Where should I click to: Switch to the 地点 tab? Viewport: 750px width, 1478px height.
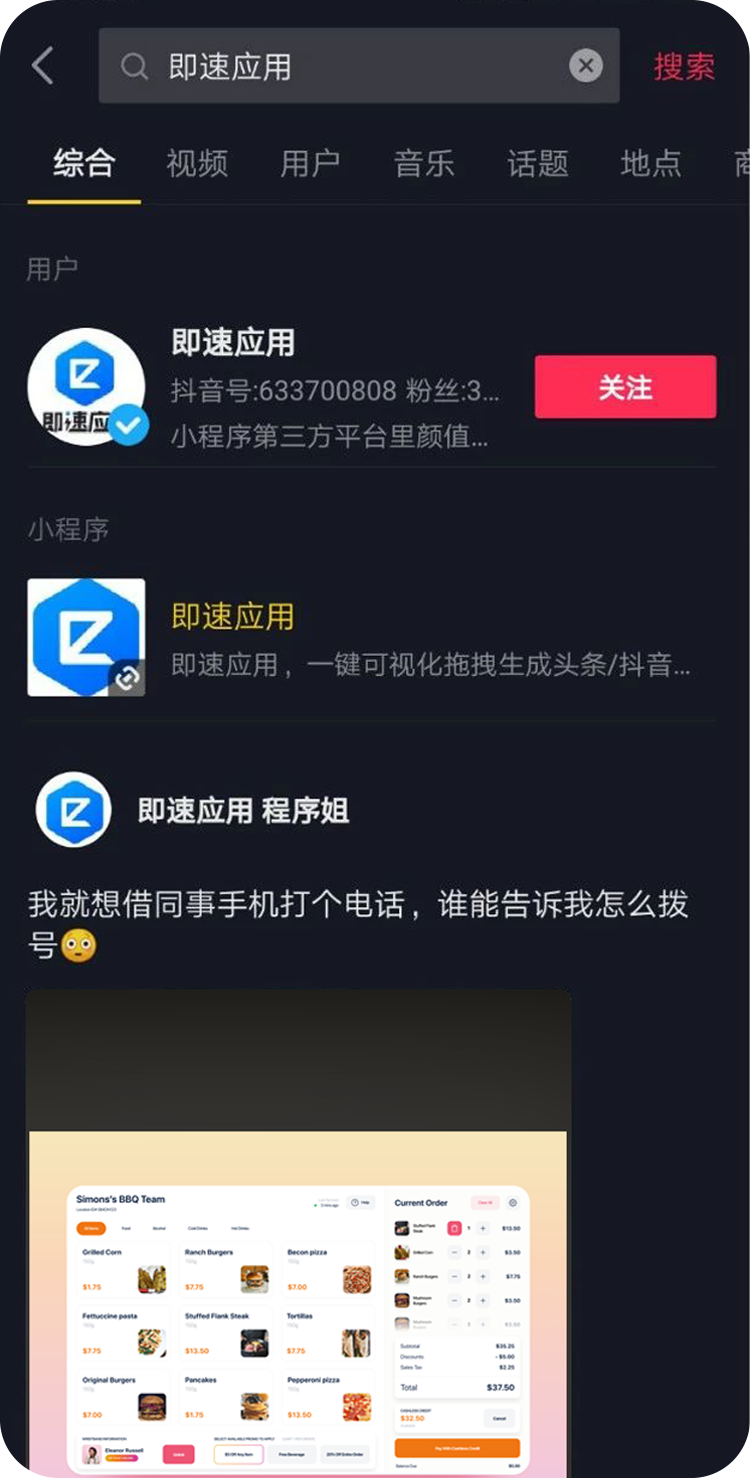pos(650,163)
